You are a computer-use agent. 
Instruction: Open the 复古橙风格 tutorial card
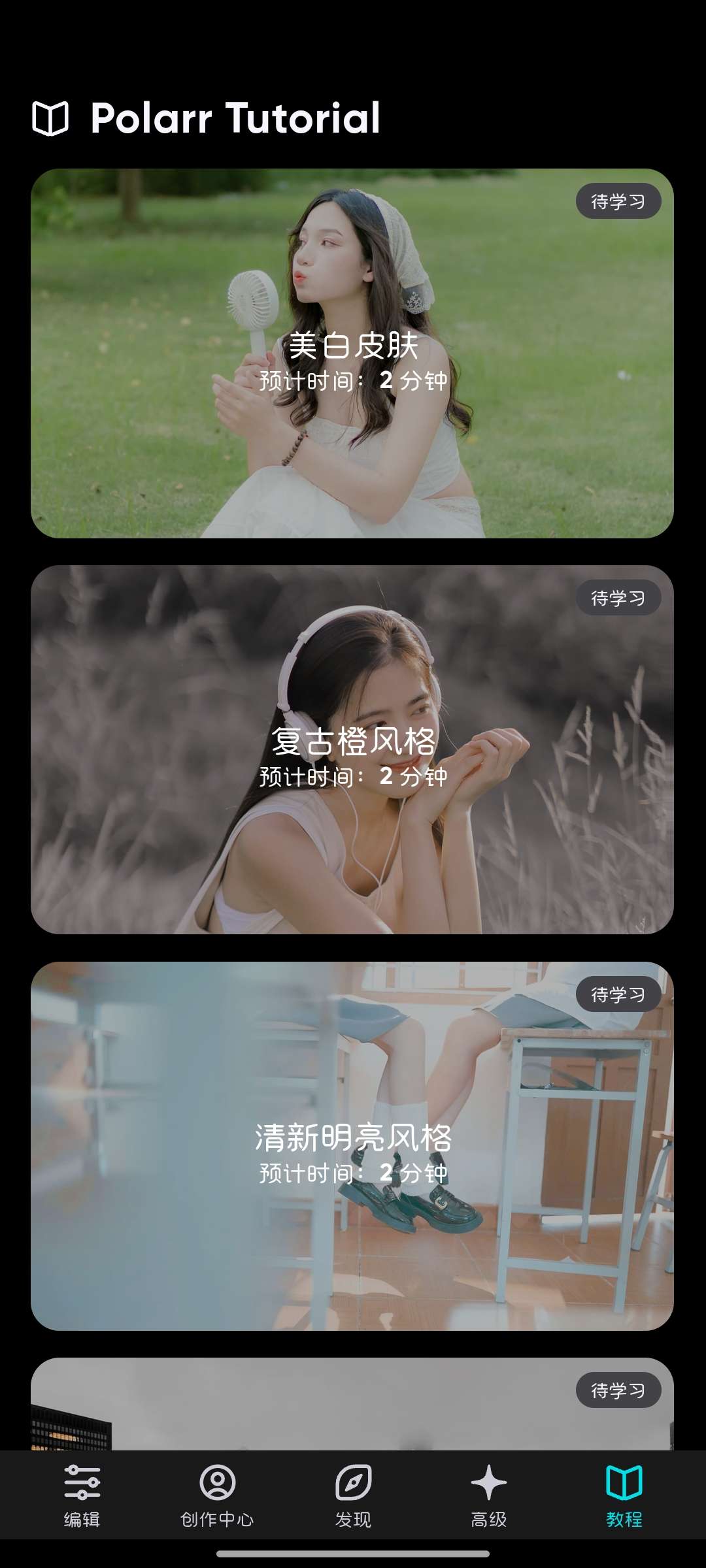(x=352, y=749)
